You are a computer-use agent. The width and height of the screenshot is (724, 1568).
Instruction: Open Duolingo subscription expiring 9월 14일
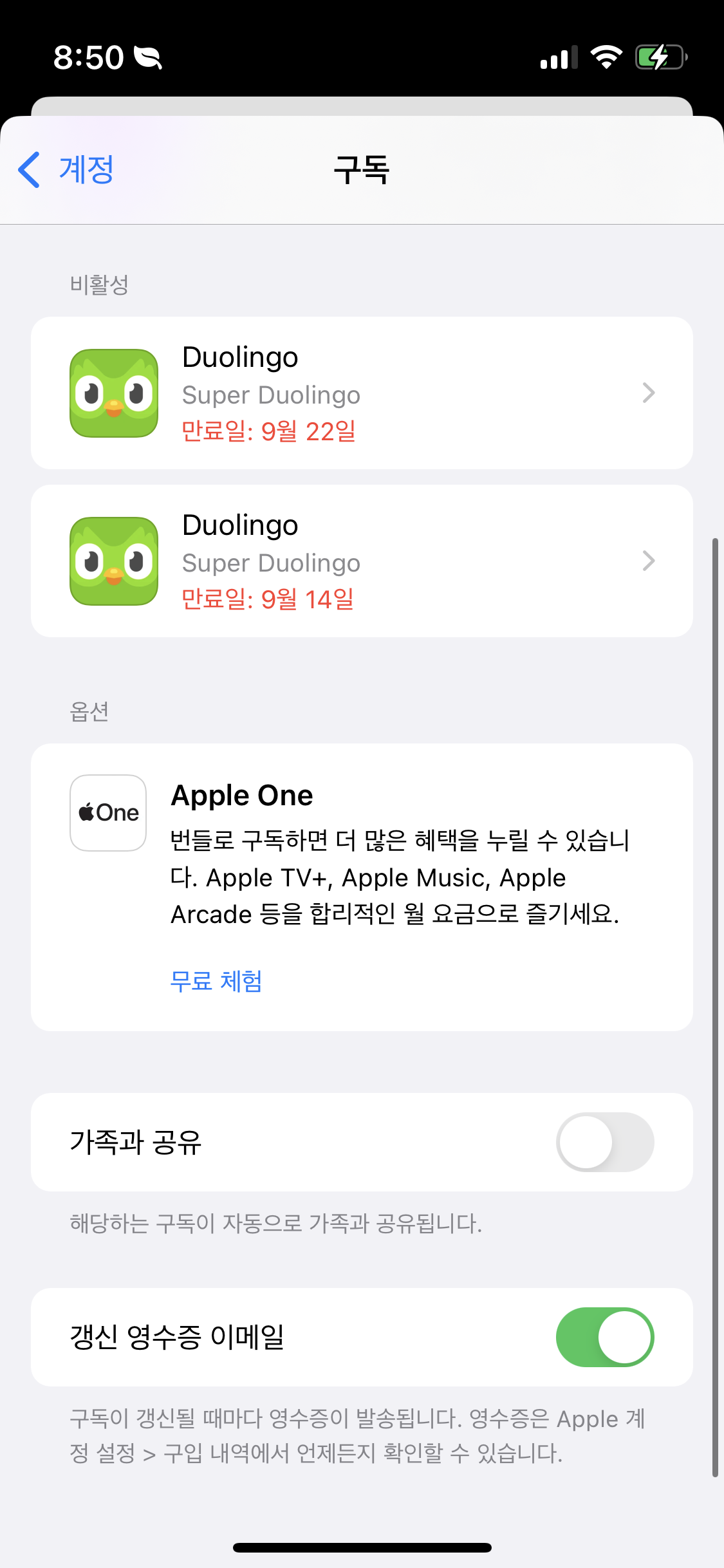[x=361, y=561]
